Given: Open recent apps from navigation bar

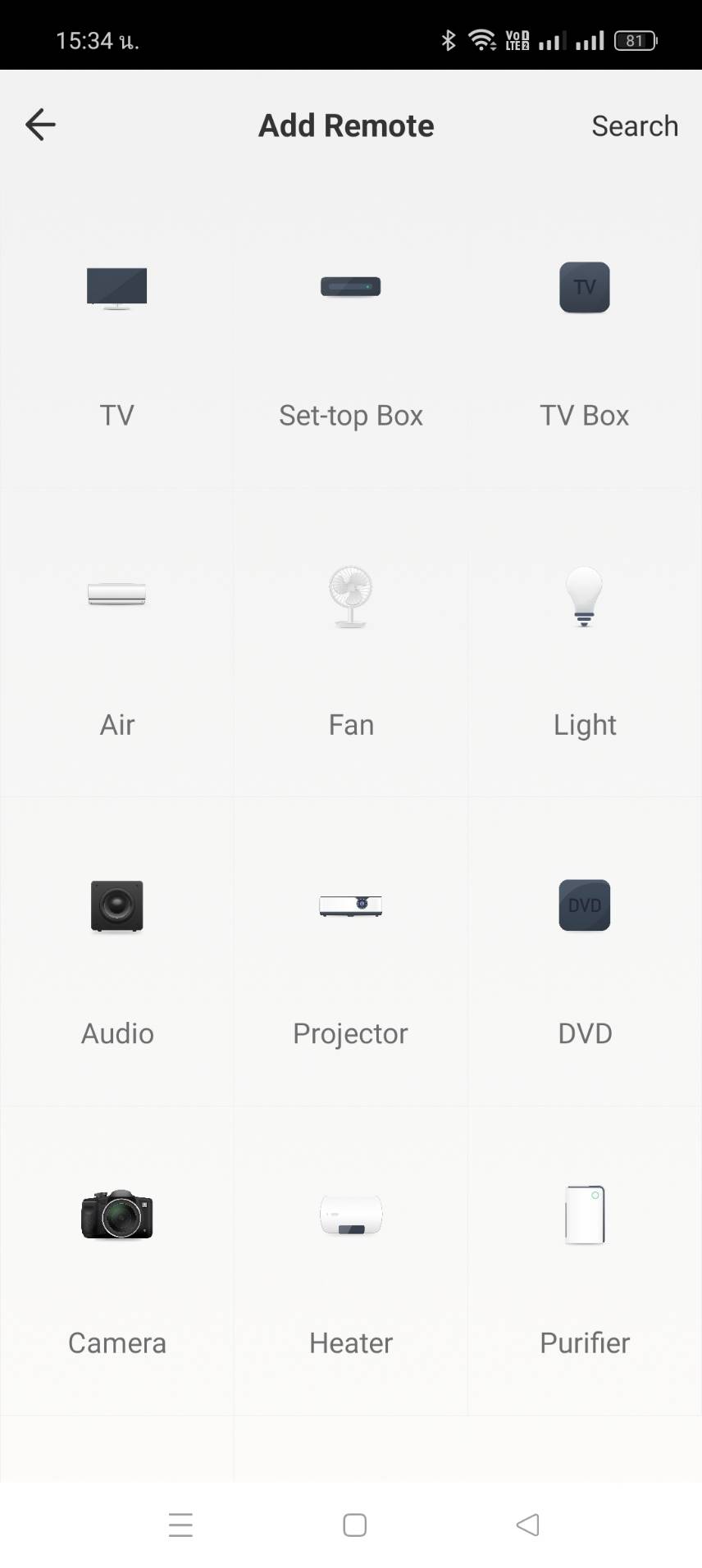Looking at the screenshot, I should 180,1525.
